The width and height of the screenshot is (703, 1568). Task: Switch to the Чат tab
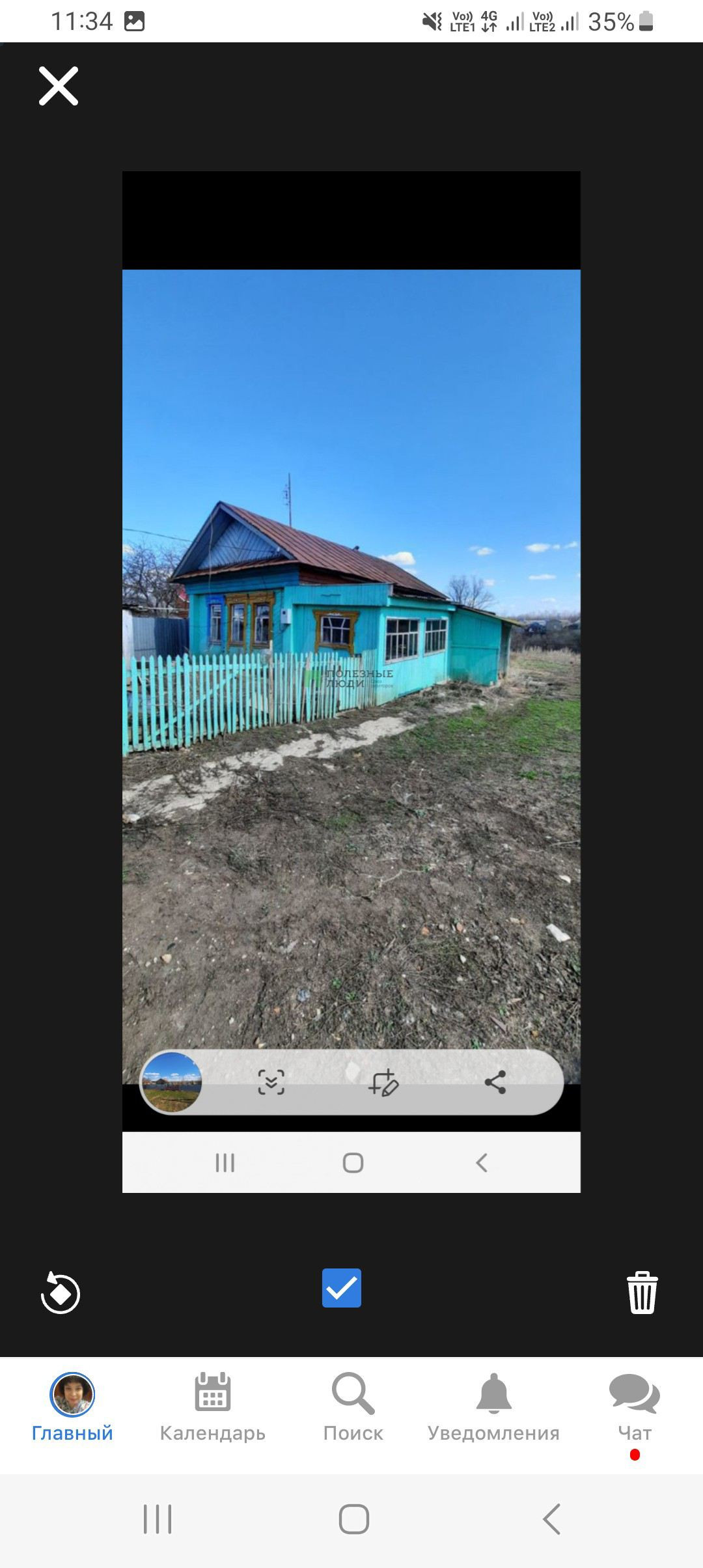pyautogui.click(x=635, y=1407)
